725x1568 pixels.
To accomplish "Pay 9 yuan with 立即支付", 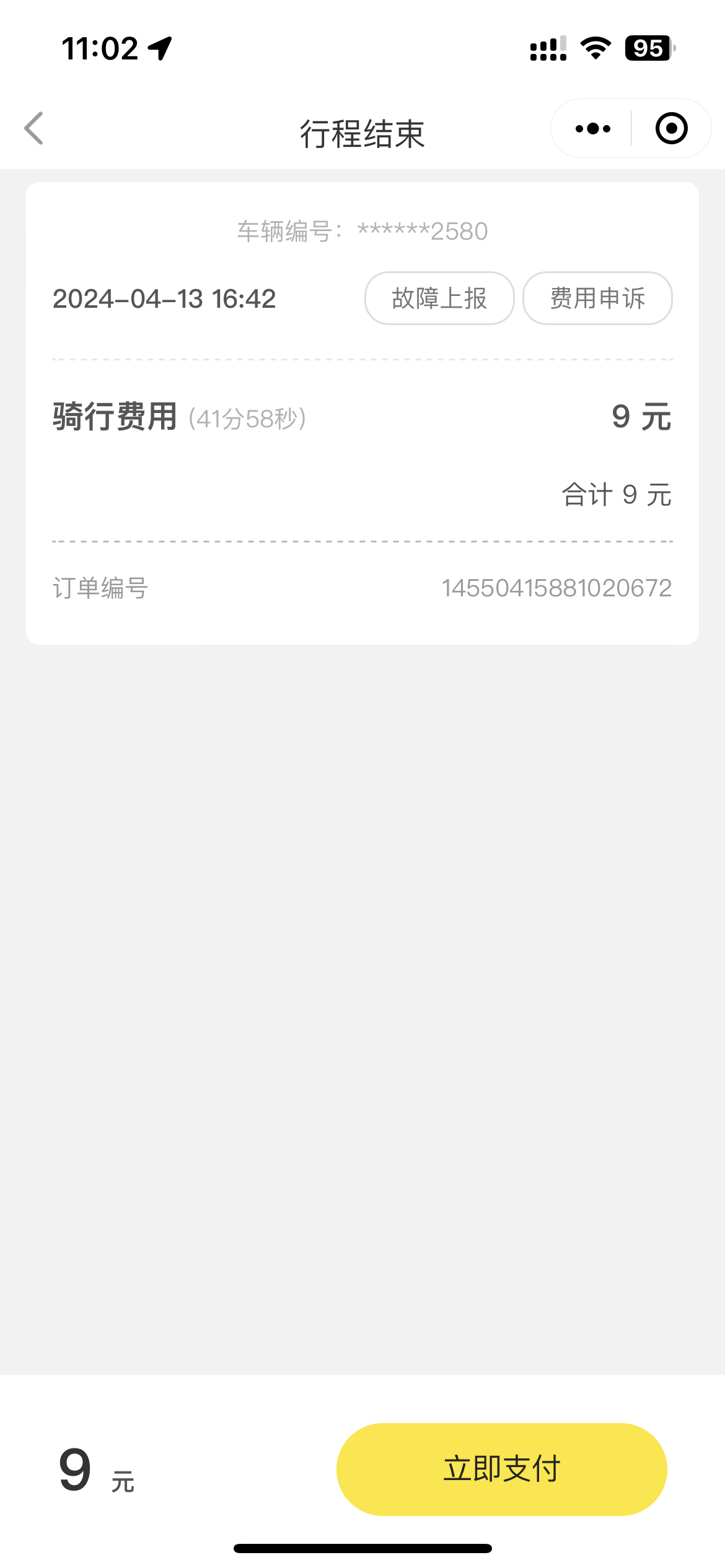I will tap(501, 1469).
